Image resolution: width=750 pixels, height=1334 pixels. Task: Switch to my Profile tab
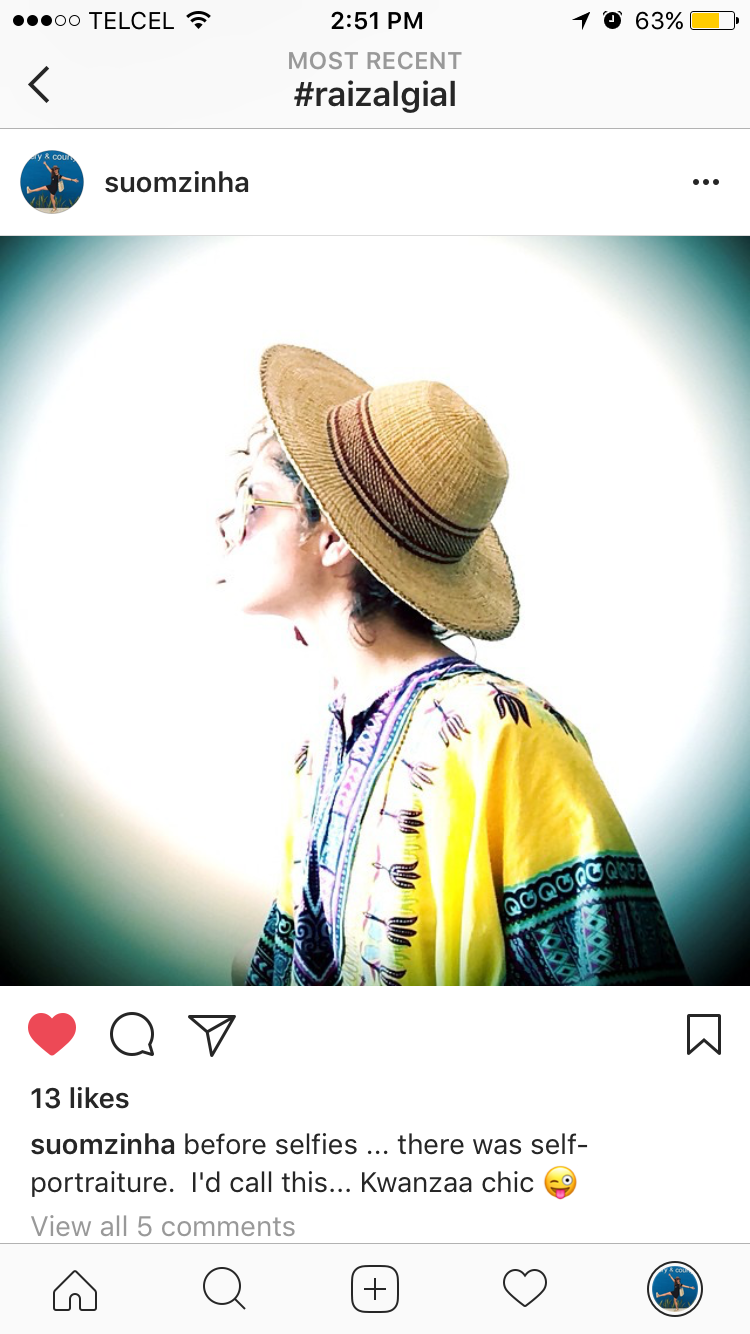coord(675,1289)
